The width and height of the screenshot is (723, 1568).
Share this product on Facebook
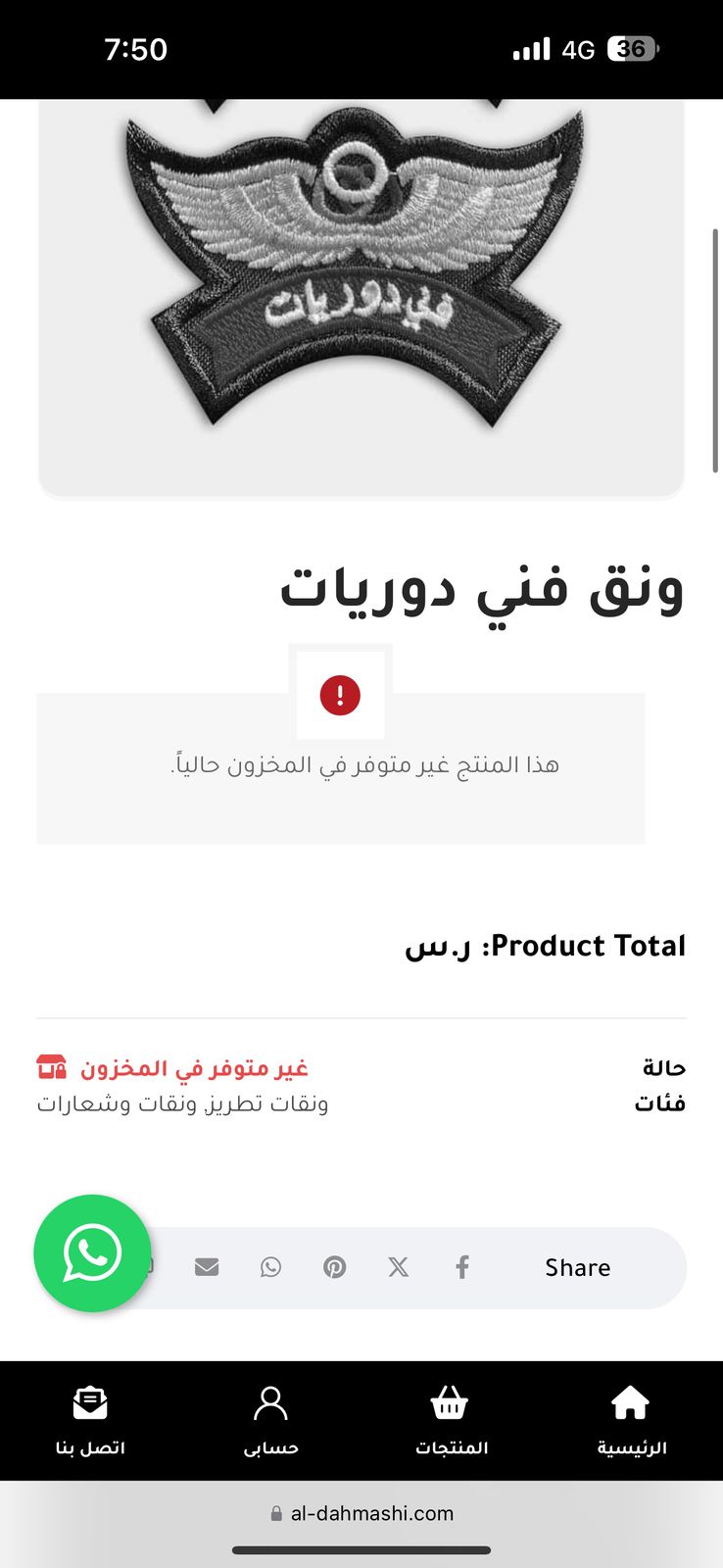click(x=462, y=1267)
